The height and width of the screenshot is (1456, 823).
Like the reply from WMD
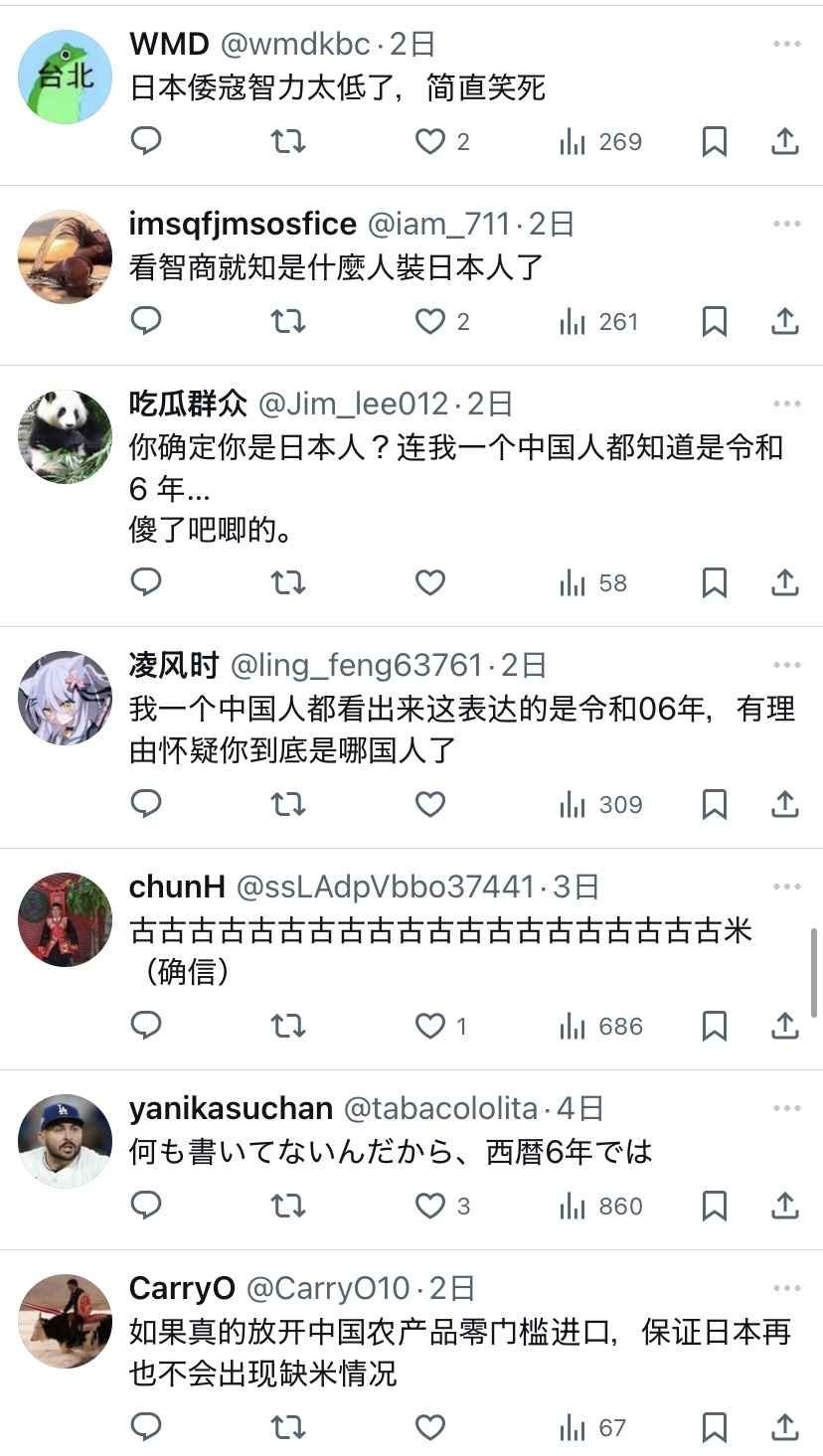tap(430, 142)
